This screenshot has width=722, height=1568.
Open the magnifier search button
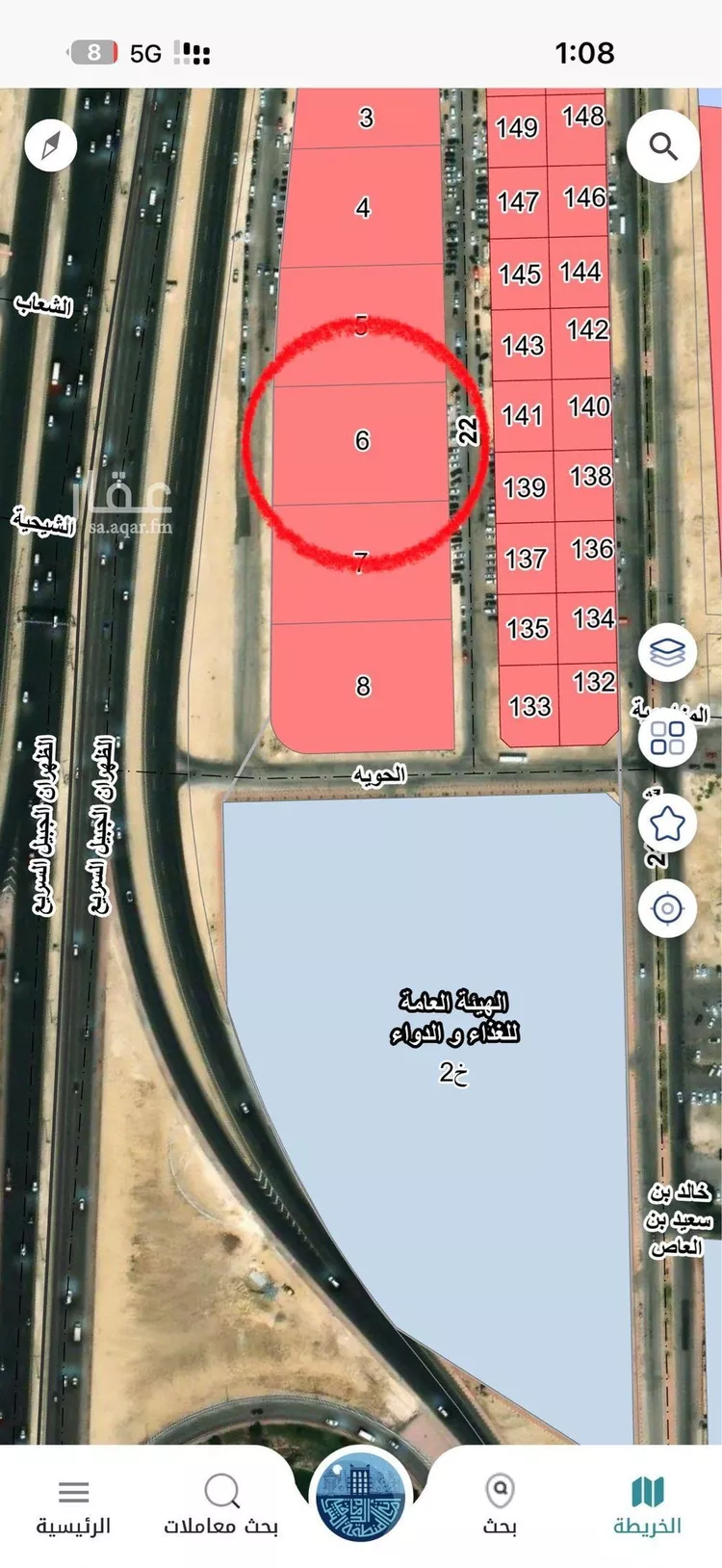point(663,146)
